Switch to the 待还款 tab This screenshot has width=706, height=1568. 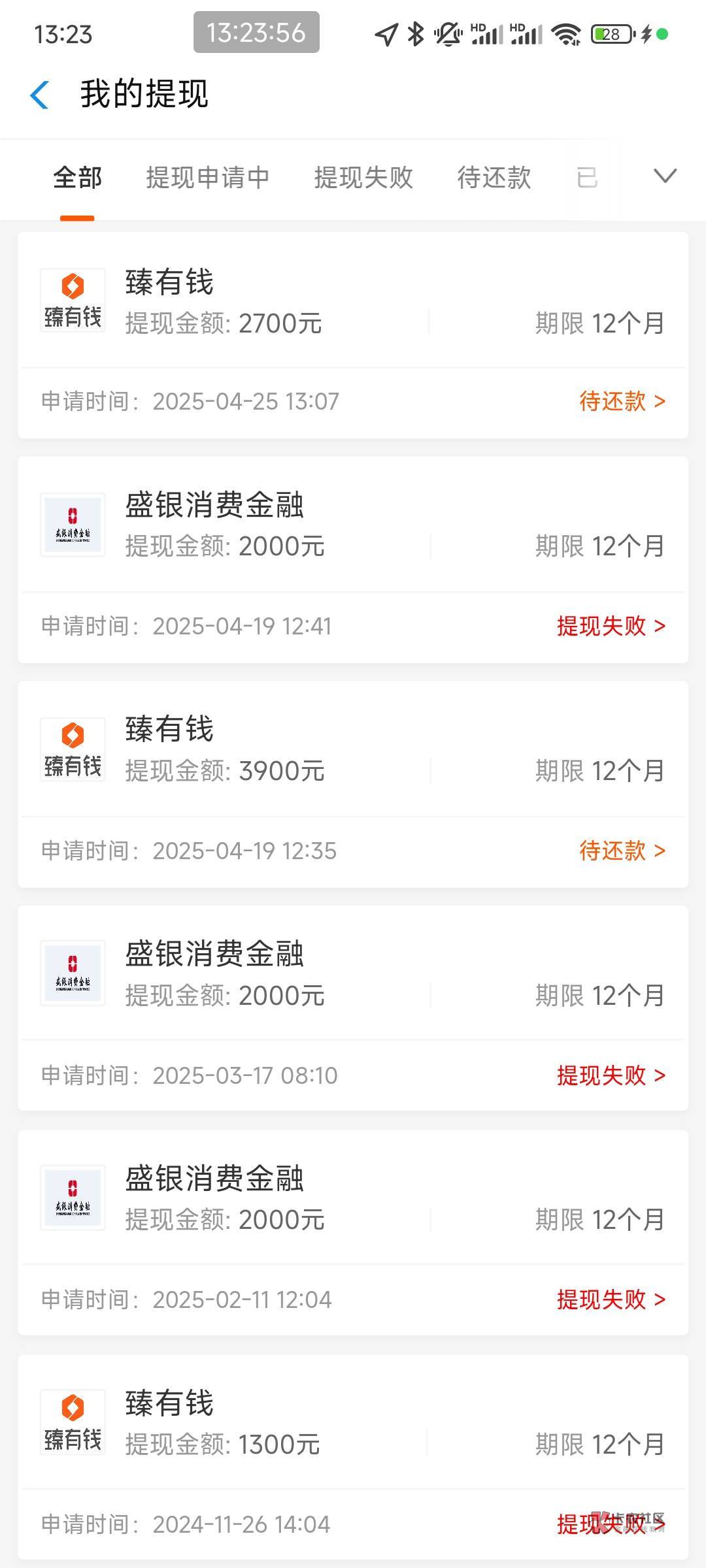tap(494, 178)
